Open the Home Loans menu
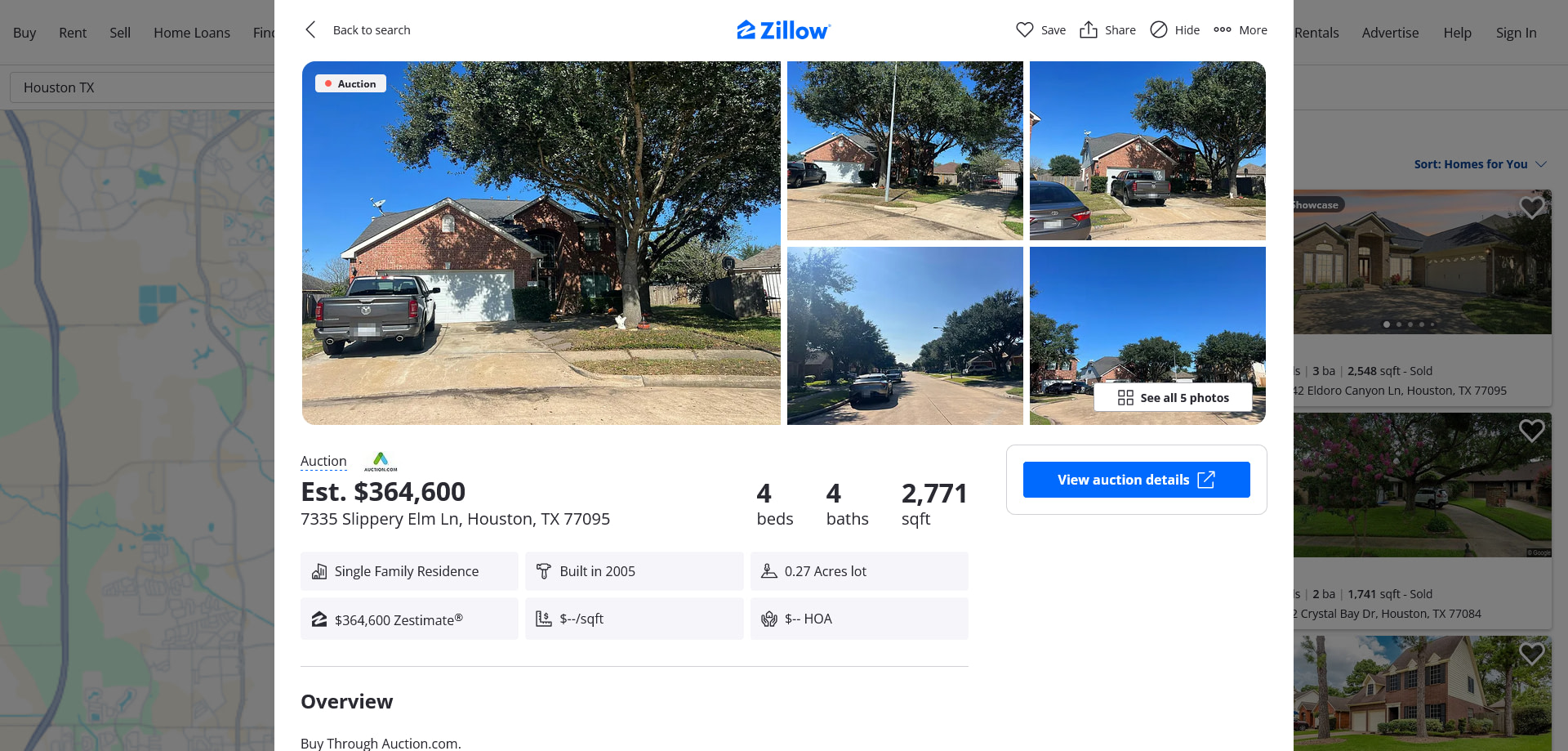Image resolution: width=1568 pixels, height=751 pixels. 192,33
